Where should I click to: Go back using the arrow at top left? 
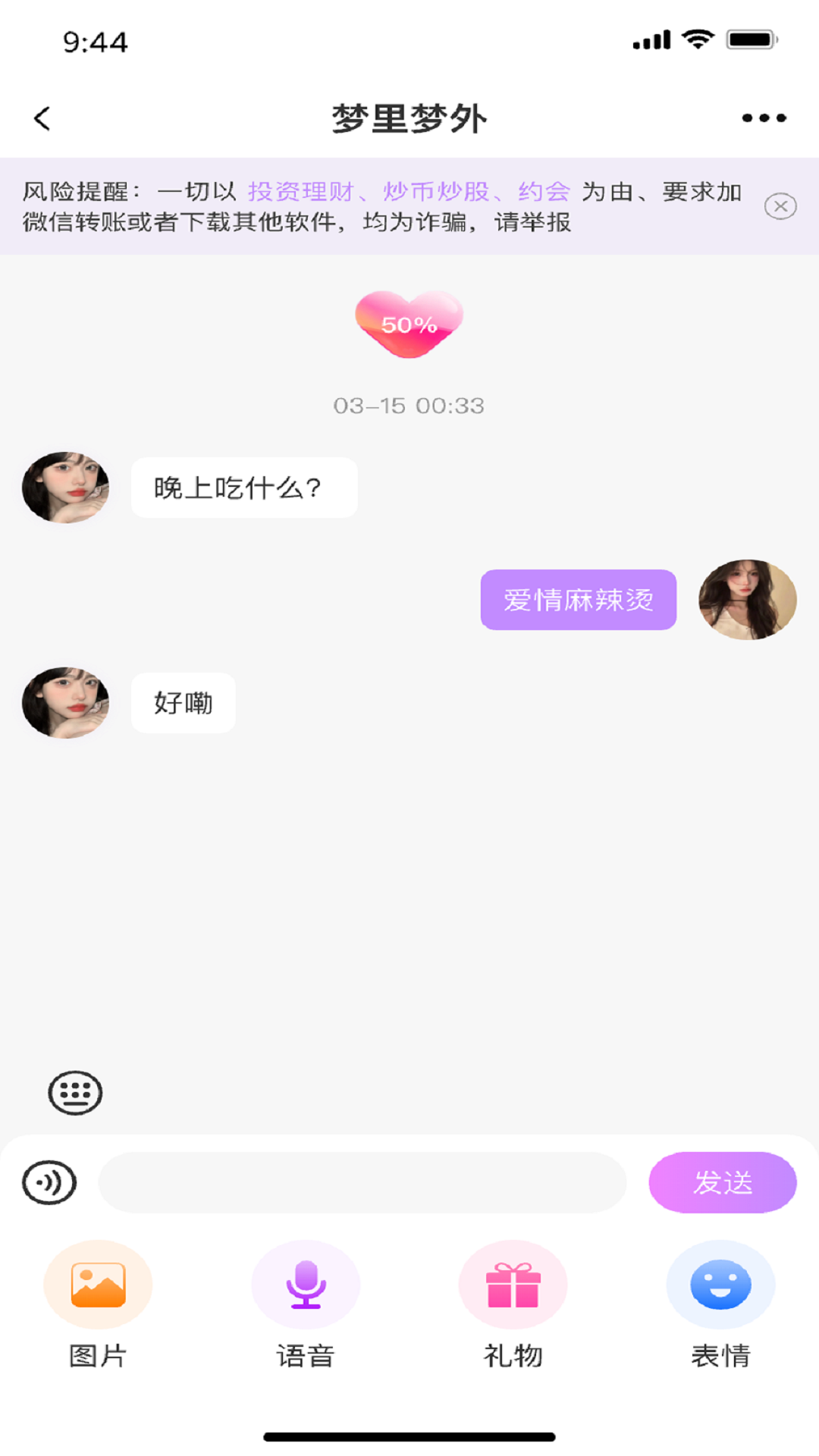coord(42,118)
